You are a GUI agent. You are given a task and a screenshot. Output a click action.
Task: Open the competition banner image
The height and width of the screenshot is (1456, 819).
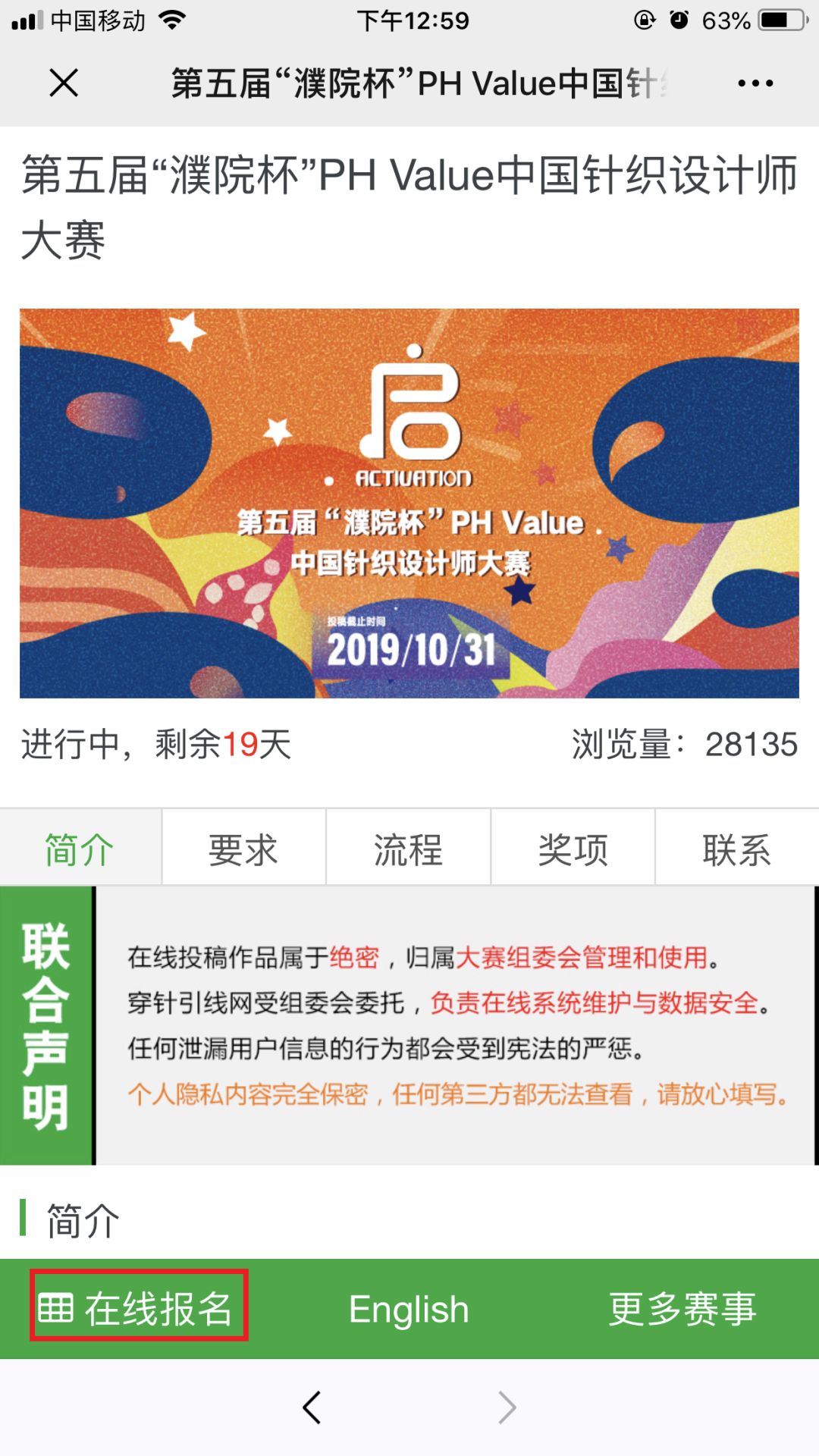[409, 503]
